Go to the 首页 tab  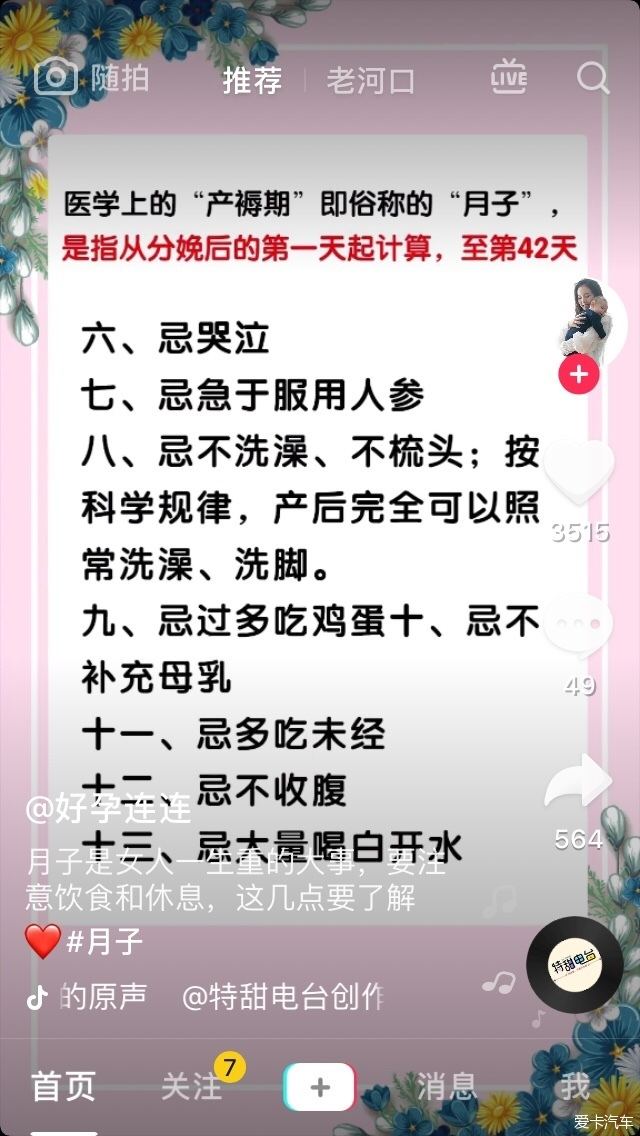pyautogui.click(x=63, y=1086)
